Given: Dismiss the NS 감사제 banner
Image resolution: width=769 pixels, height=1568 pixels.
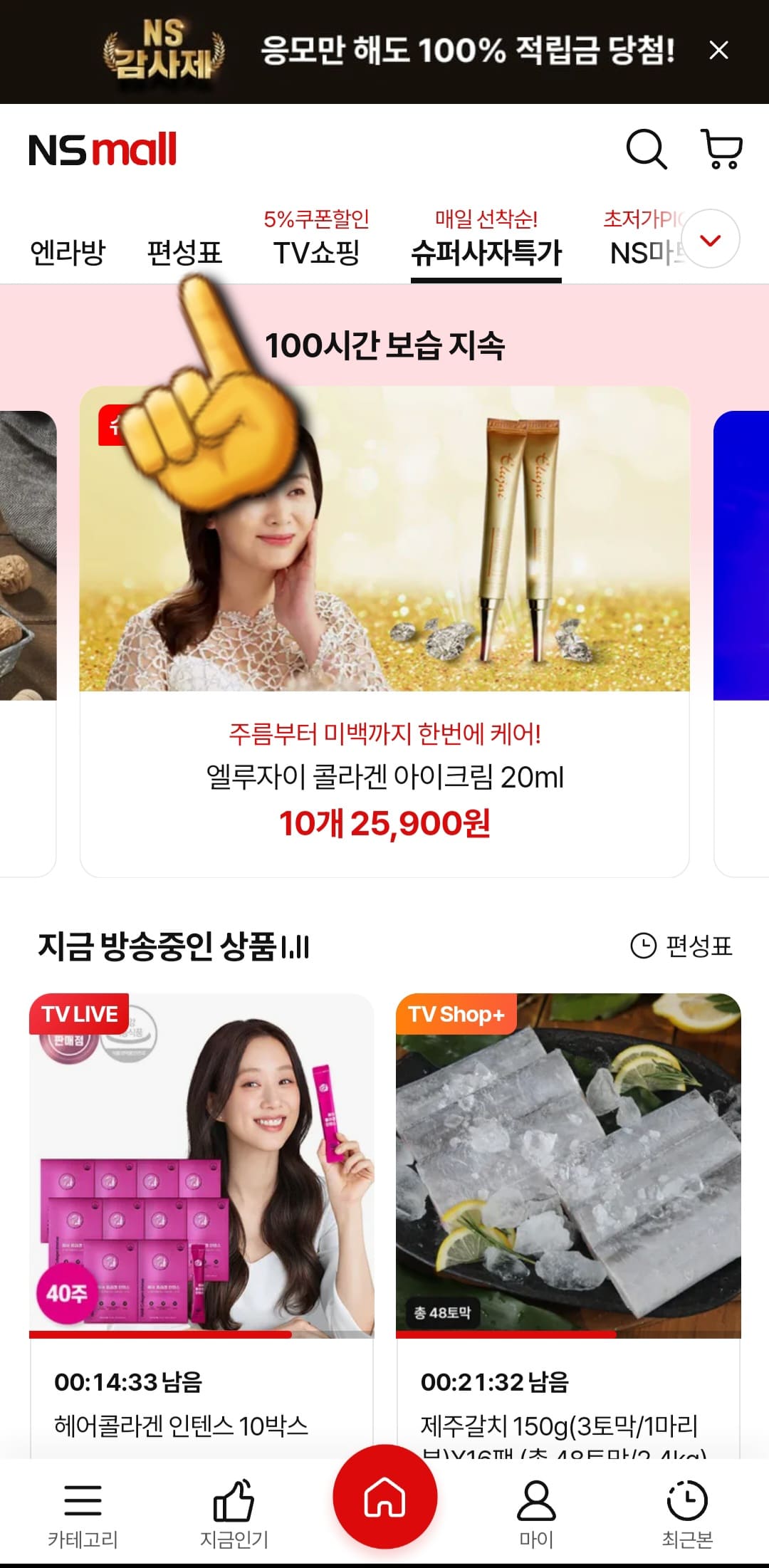Looking at the screenshot, I should pos(719,49).
